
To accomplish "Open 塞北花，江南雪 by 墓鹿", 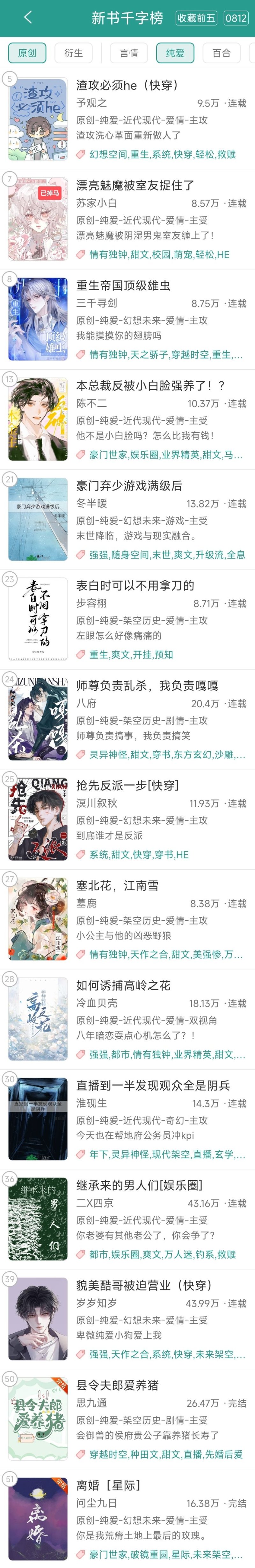I will pyautogui.click(x=117, y=886).
